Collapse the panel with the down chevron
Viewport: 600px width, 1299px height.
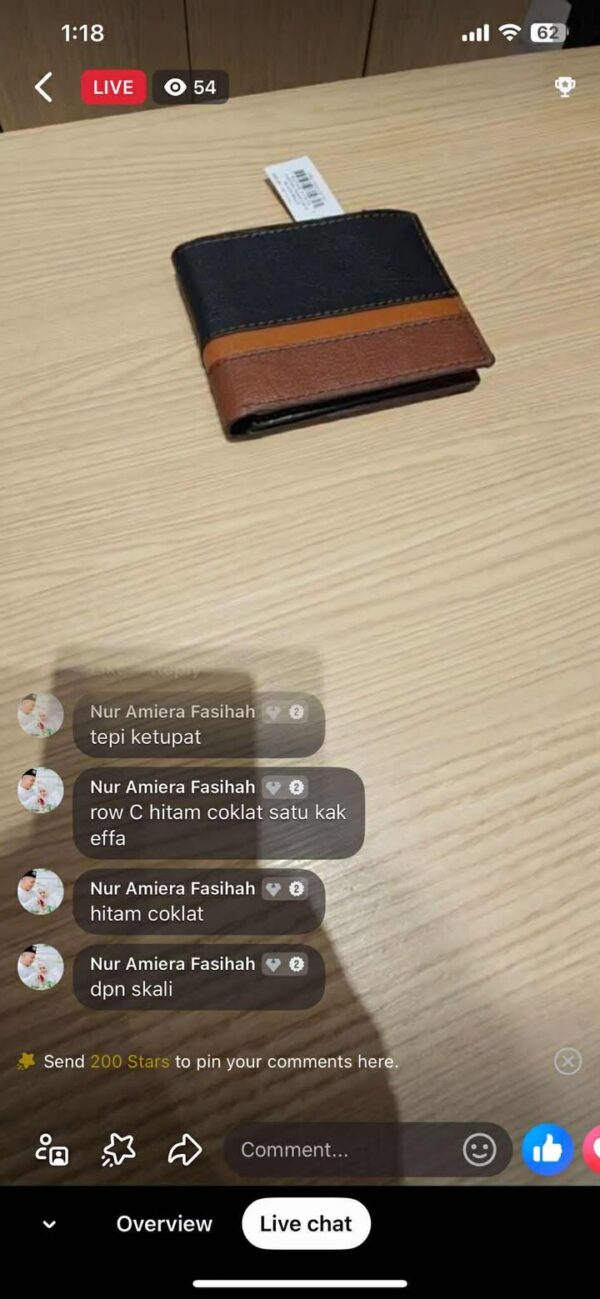click(49, 1224)
